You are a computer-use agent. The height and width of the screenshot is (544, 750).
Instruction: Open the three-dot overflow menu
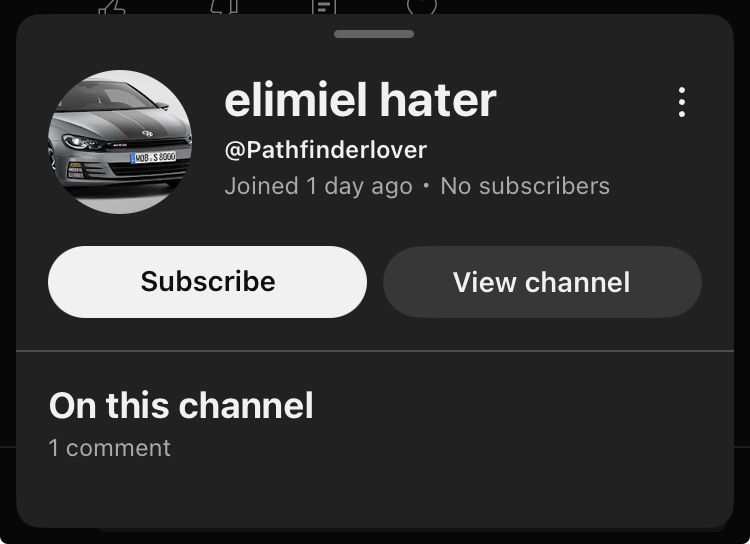tap(681, 102)
